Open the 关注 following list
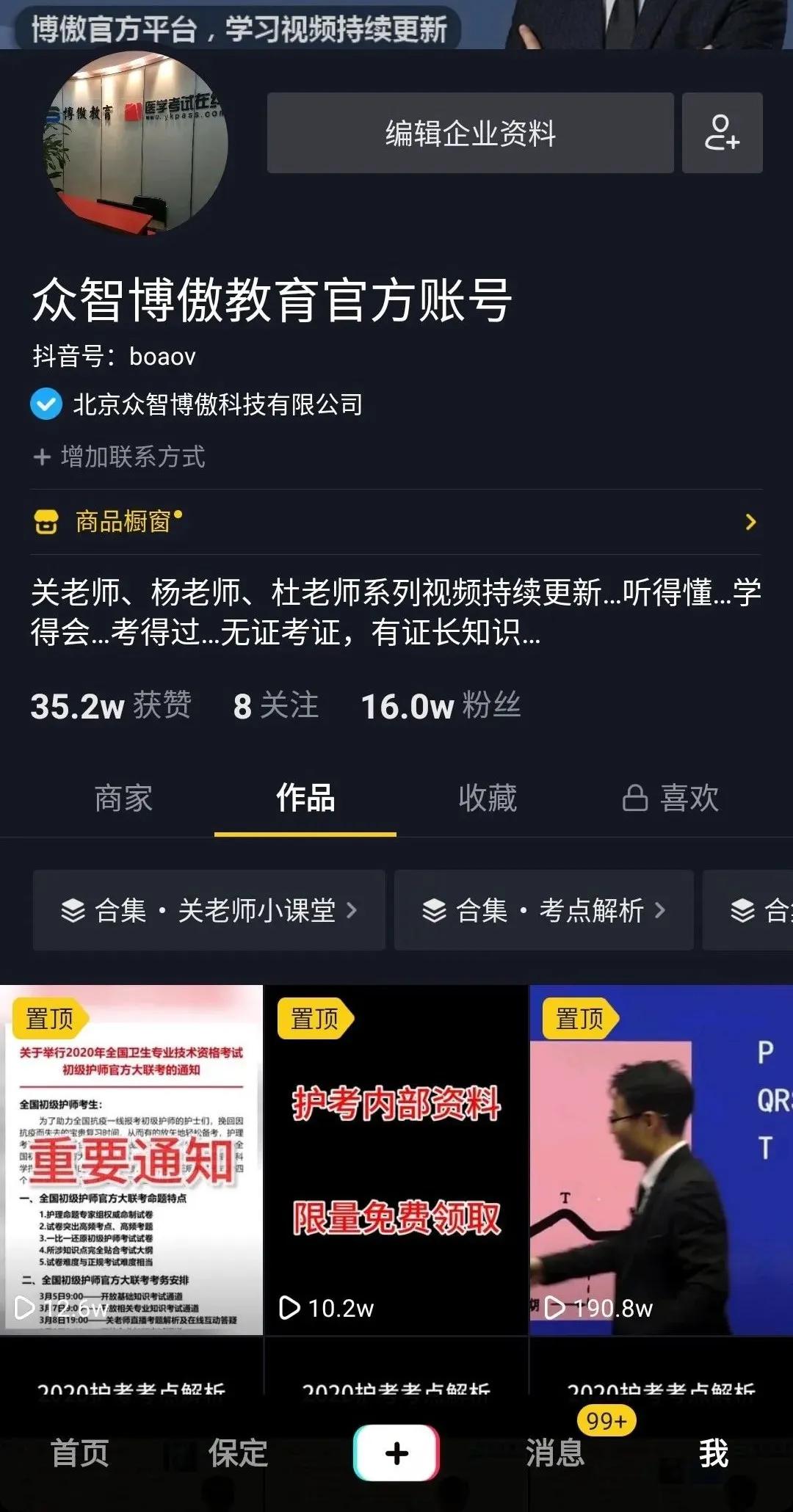 point(276,706)
